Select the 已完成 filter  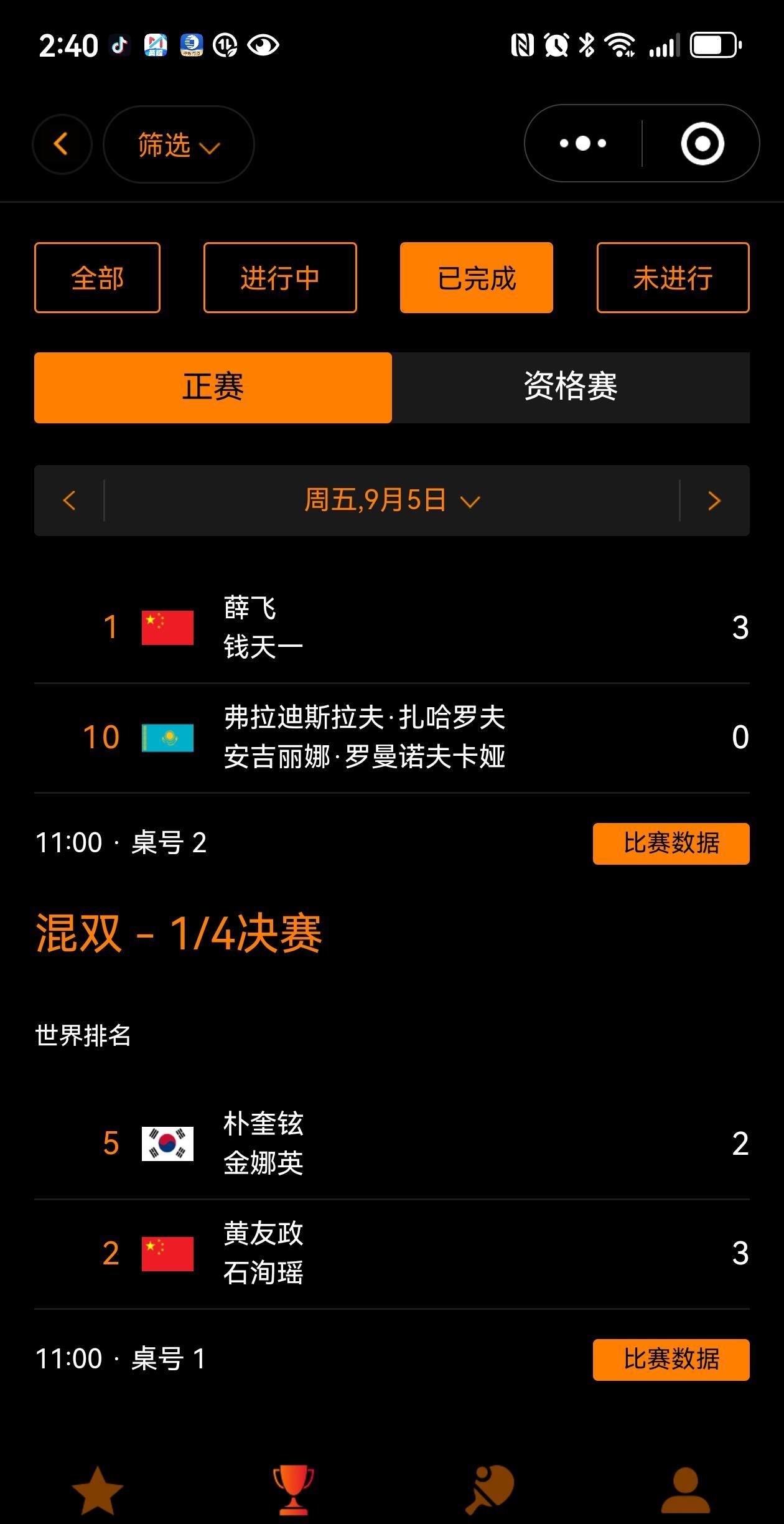477,278
